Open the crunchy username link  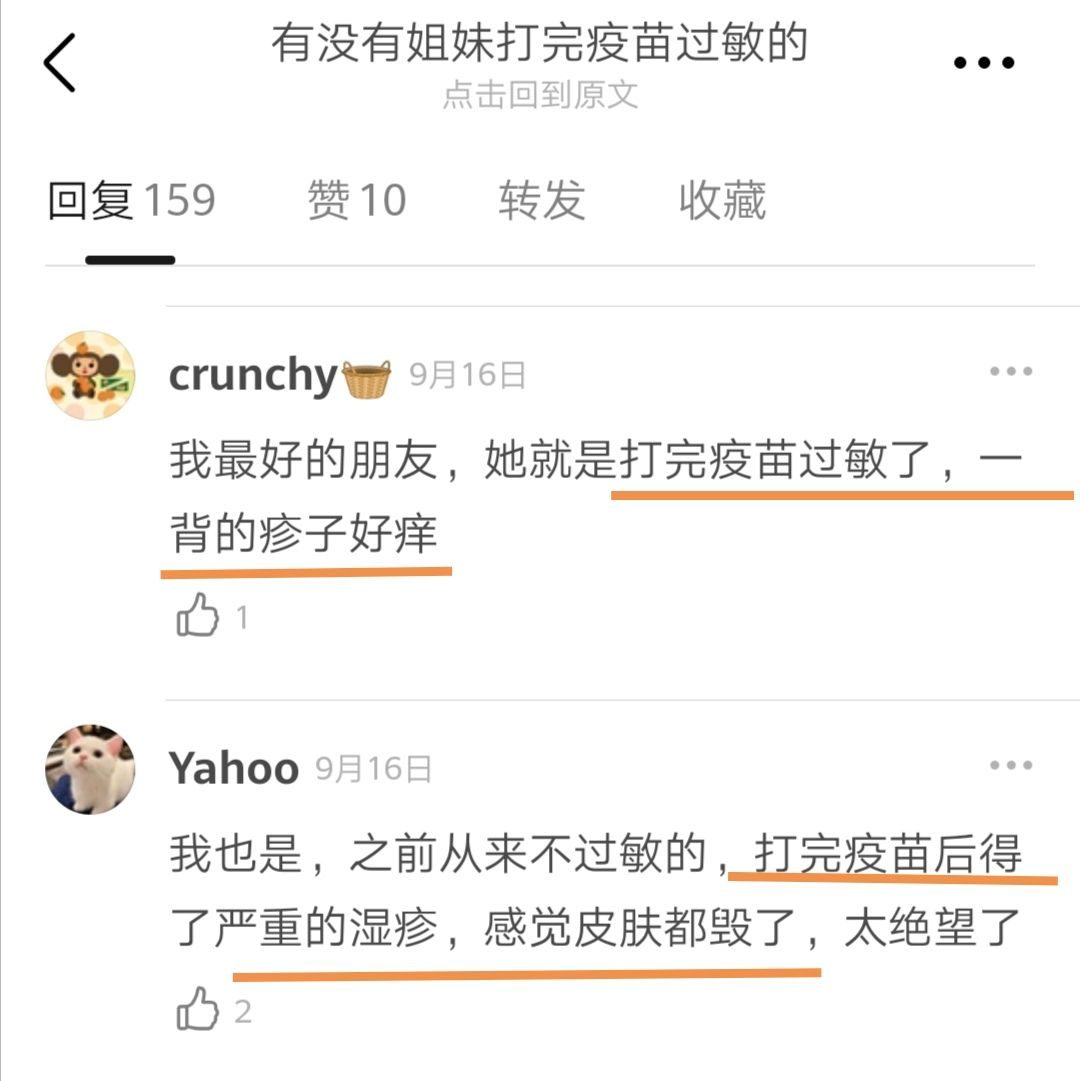pyautogui.click(x=253, y=375)
